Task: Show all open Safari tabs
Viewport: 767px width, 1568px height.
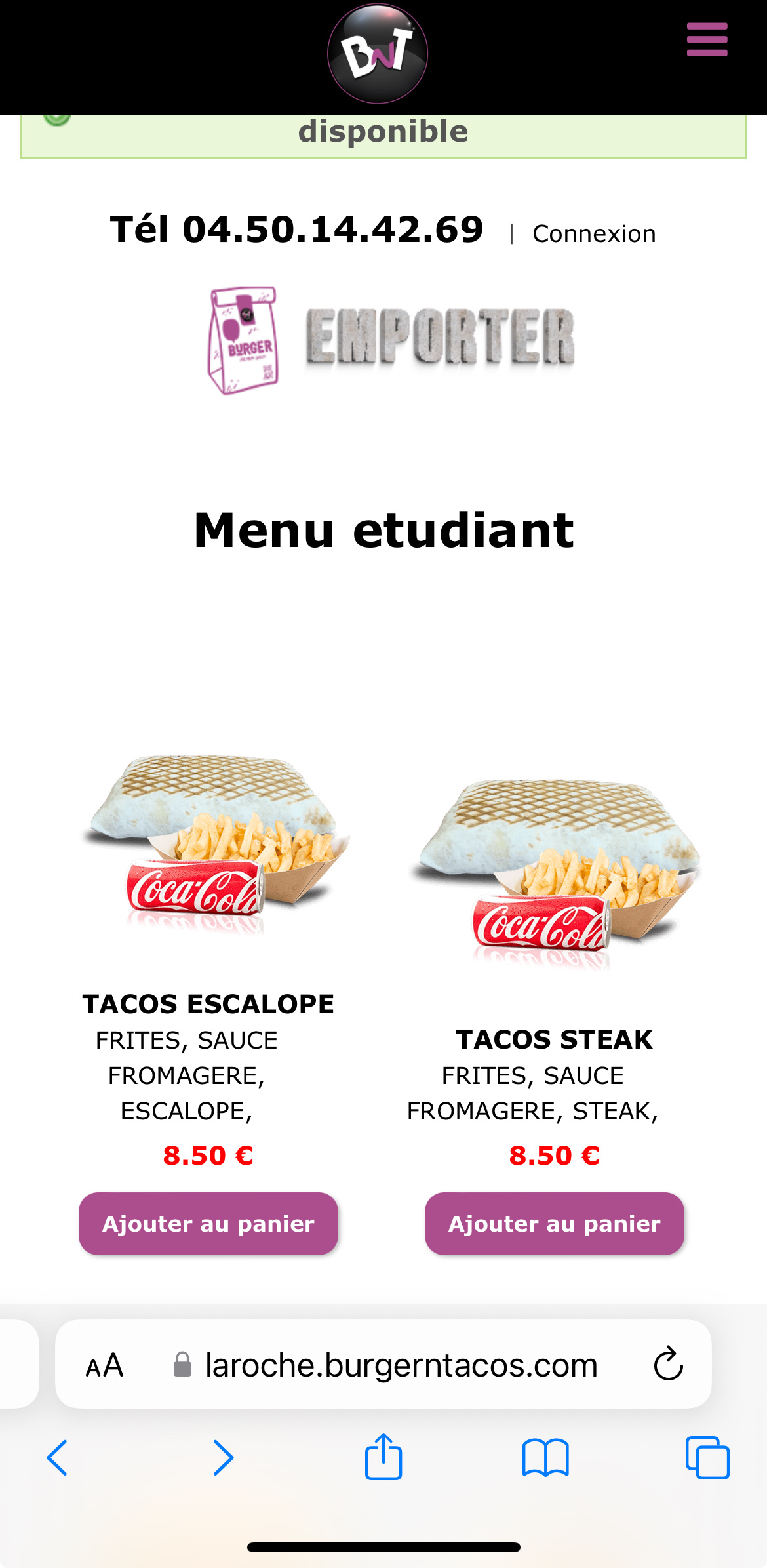Action: [x=707, y=1458]
